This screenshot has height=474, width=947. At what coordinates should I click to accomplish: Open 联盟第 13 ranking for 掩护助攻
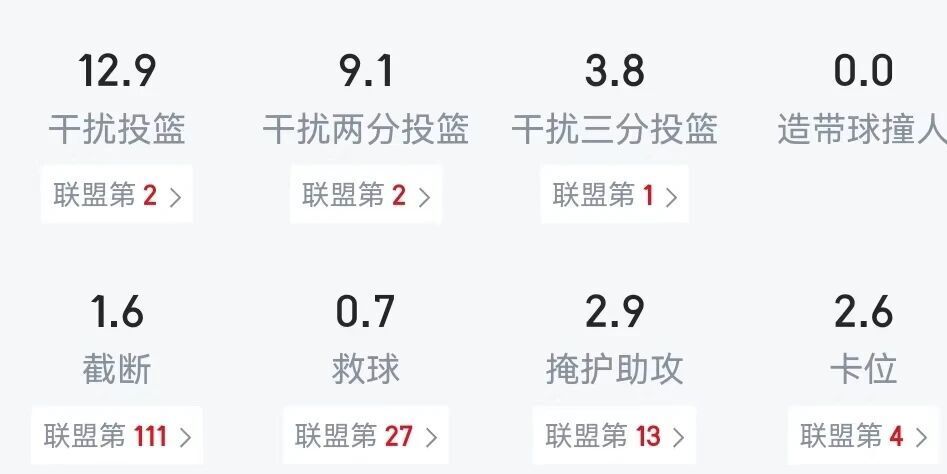pos(614,436)
